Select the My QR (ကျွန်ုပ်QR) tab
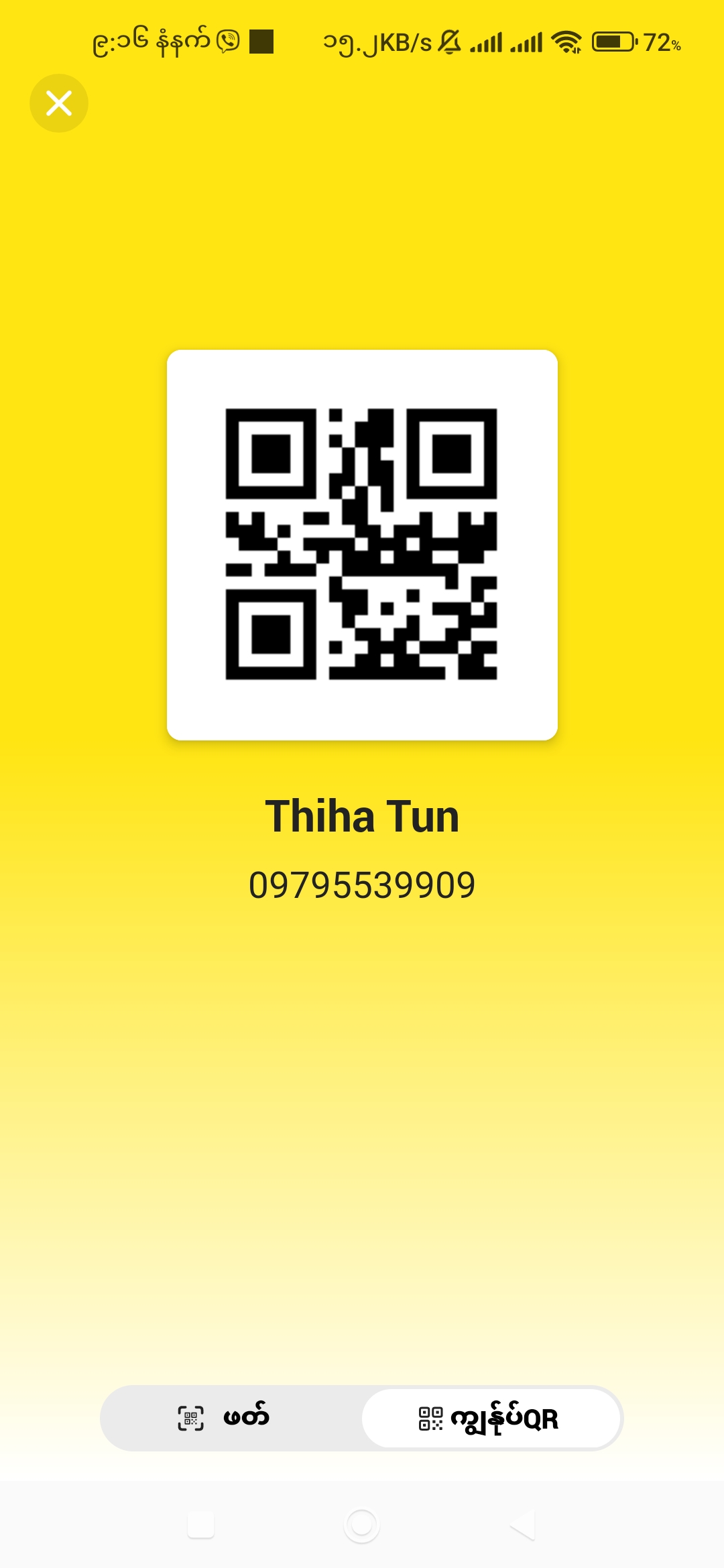The width and height of the screenshot is (724, 1568). [490, 1418]
